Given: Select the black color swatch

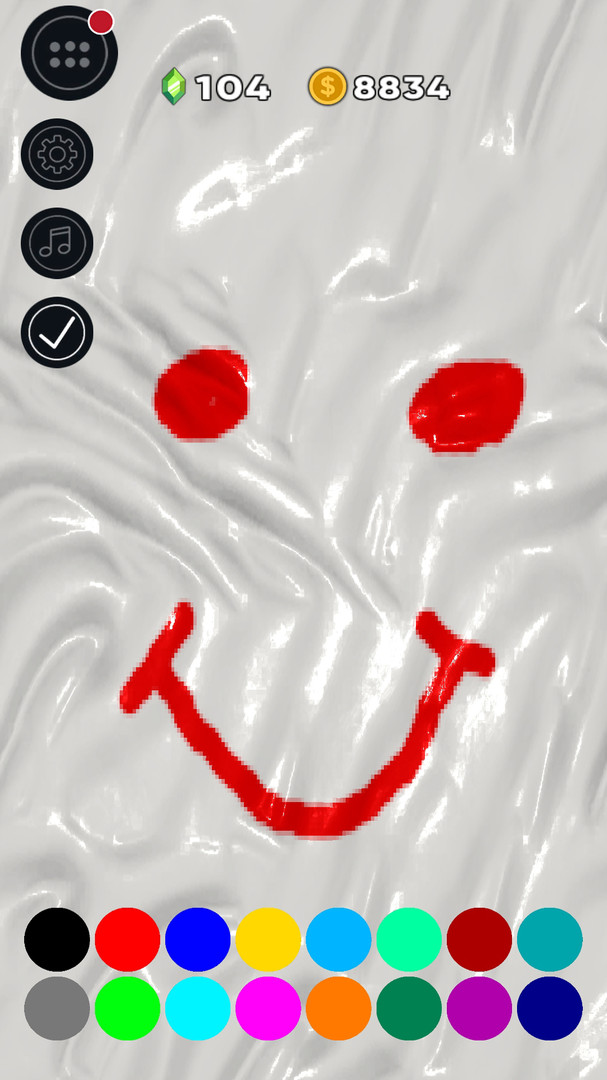Looking at the screenshot, I should coord(57,939).
